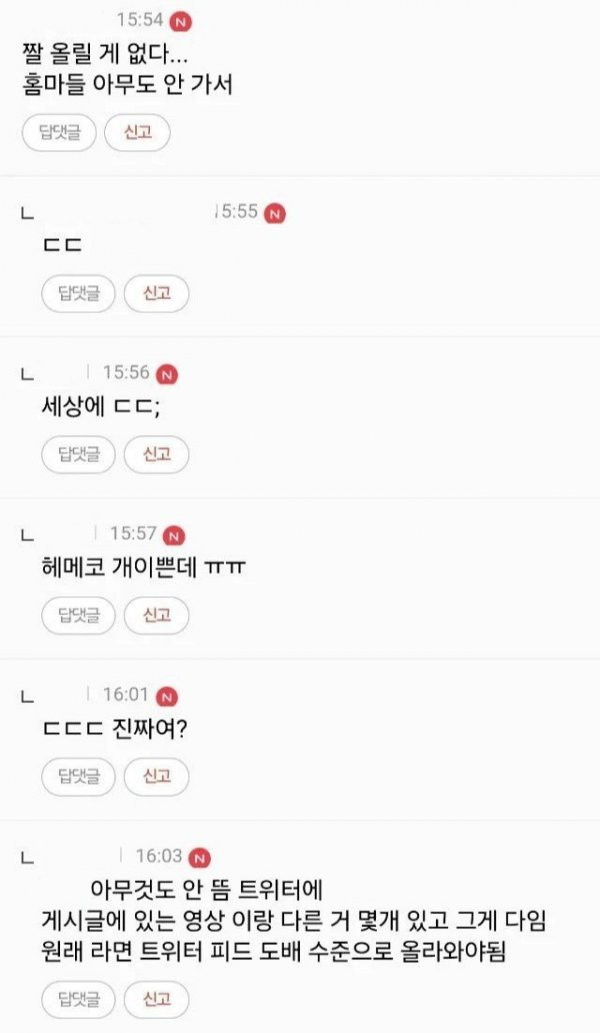Reply to the 16:03 트위터 comment
600x1033 pixels.
click(x=78, y=1000)
